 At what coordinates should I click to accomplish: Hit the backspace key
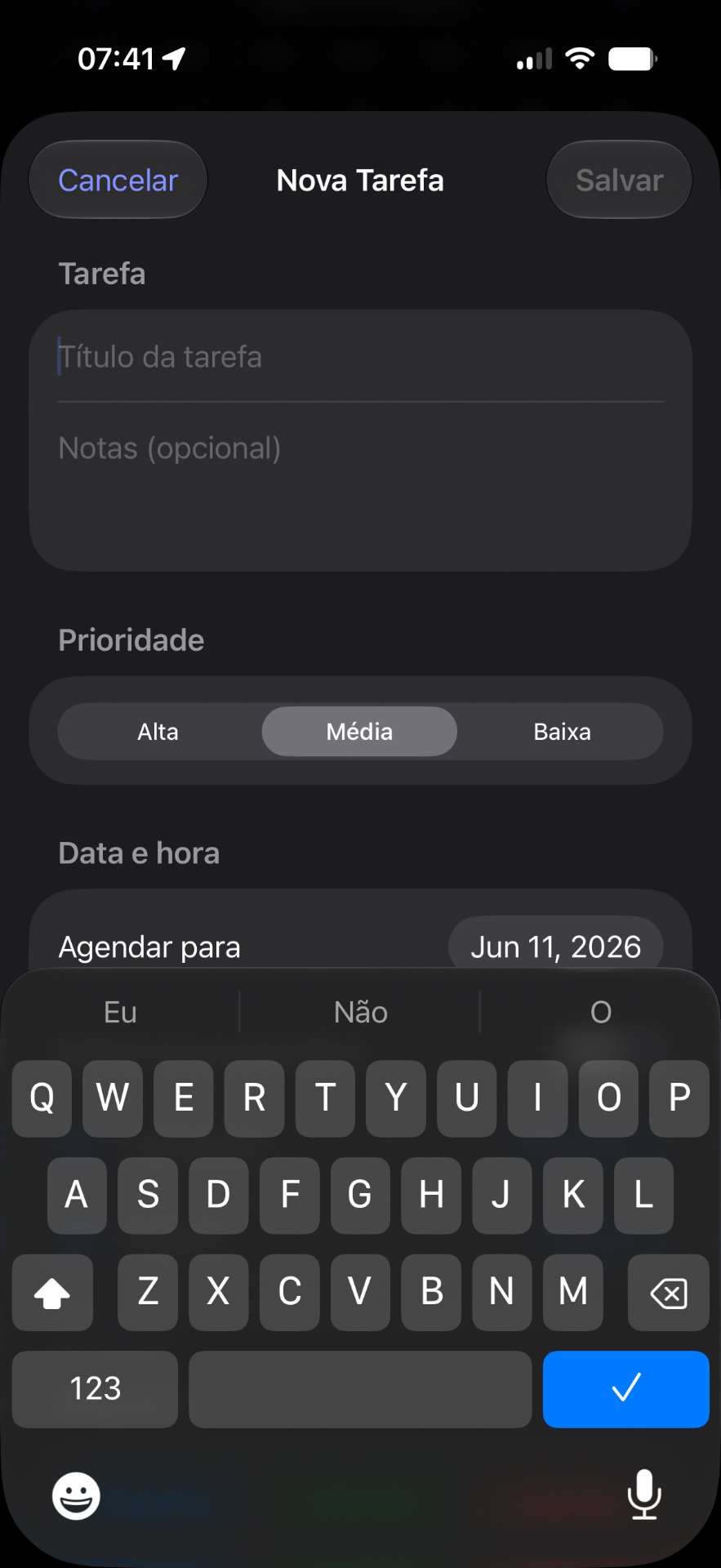point(668,1293)
